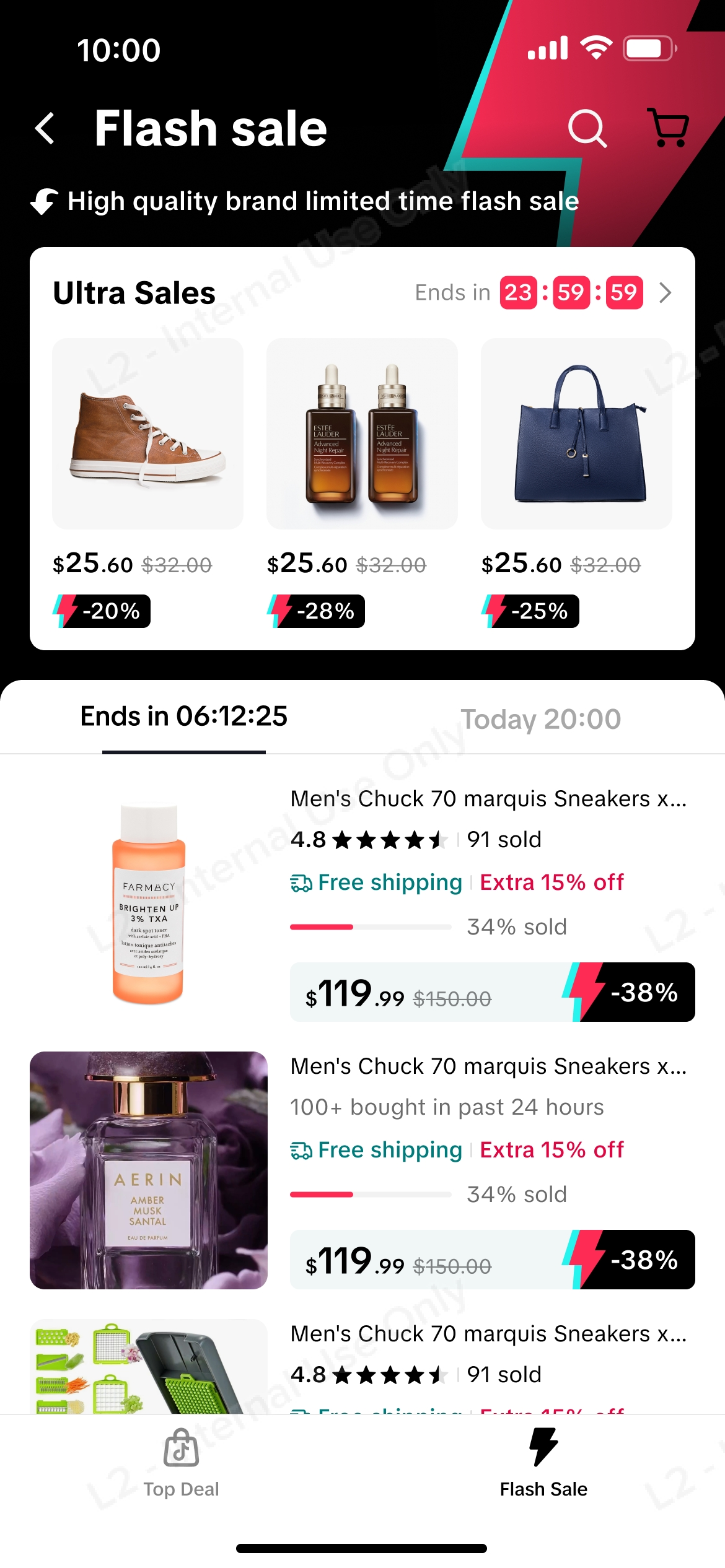Switch to the Today 20:00 tab
The width and height of the screenshot is (725, 1568).
540,720
